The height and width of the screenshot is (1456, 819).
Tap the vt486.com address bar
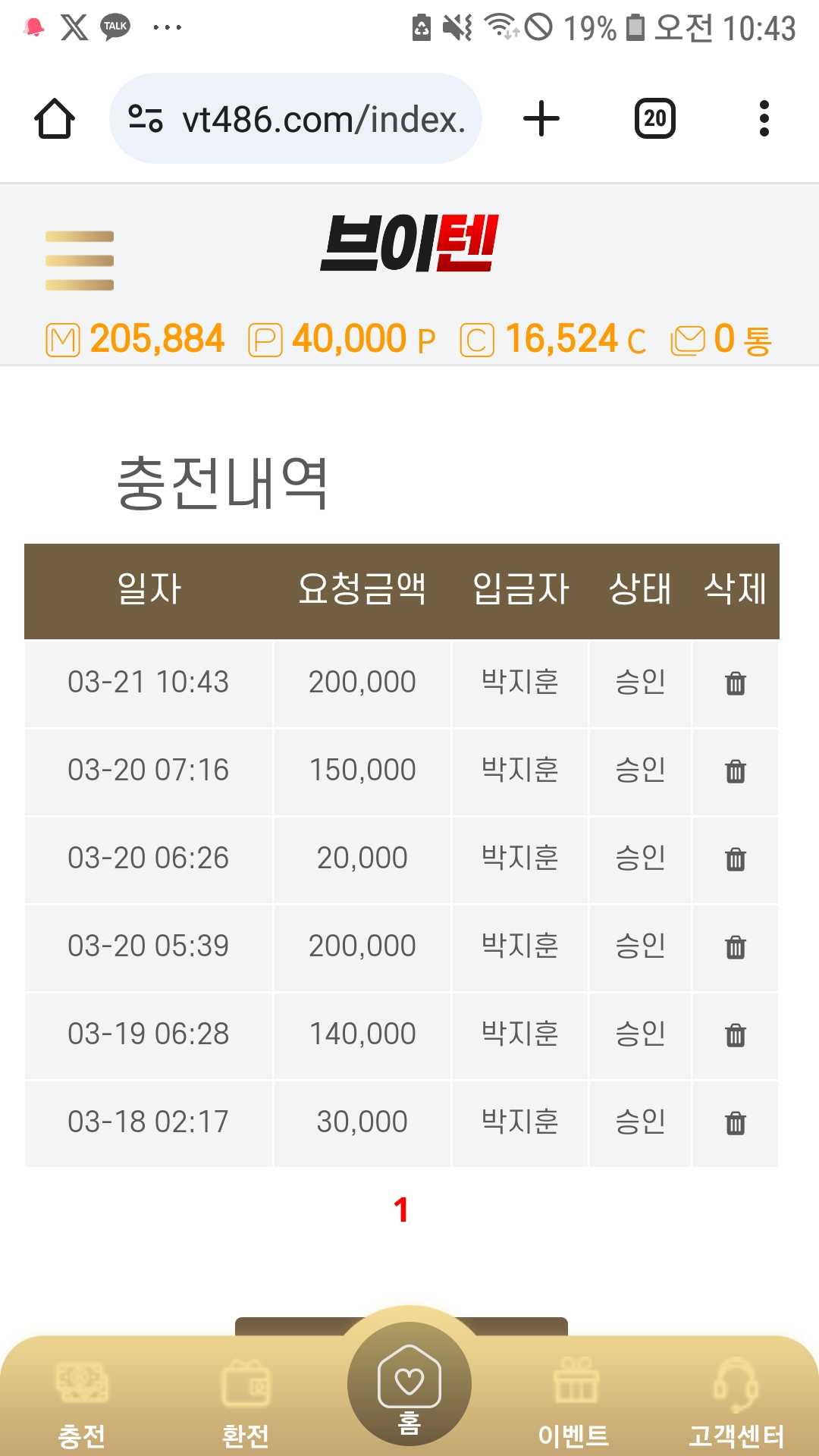point(296,119)
